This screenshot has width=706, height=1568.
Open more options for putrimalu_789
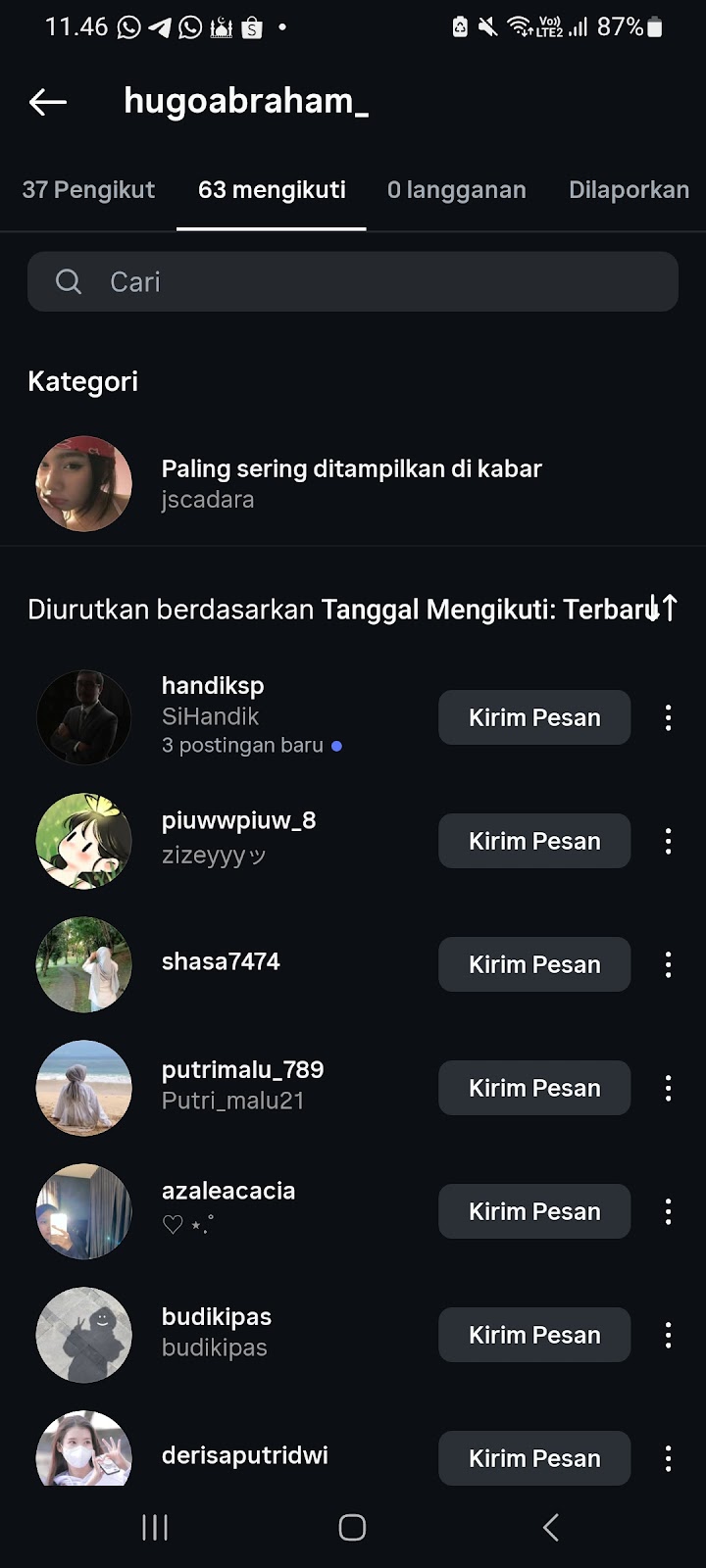tap(668, 1088)
